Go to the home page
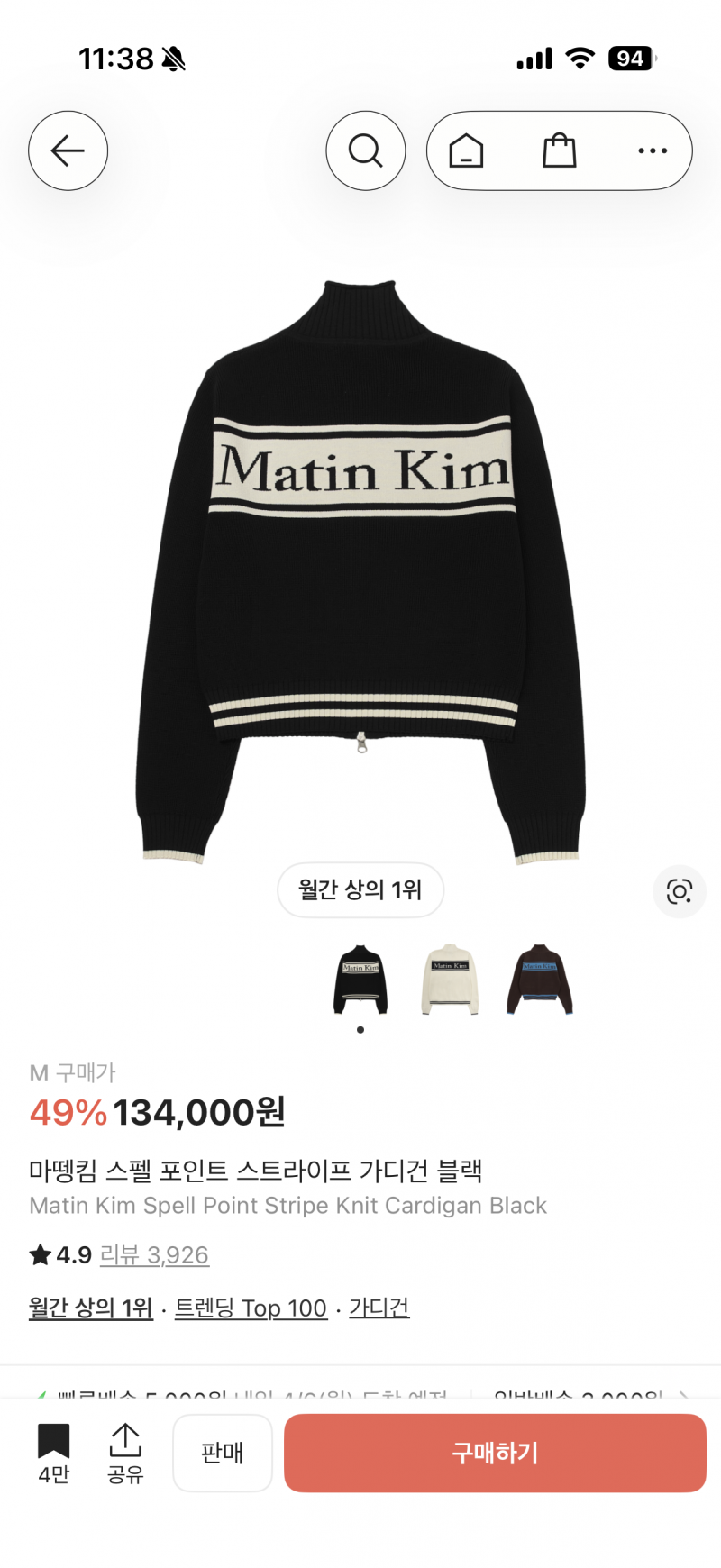721x1568 pixels. (x=466, y=150)
